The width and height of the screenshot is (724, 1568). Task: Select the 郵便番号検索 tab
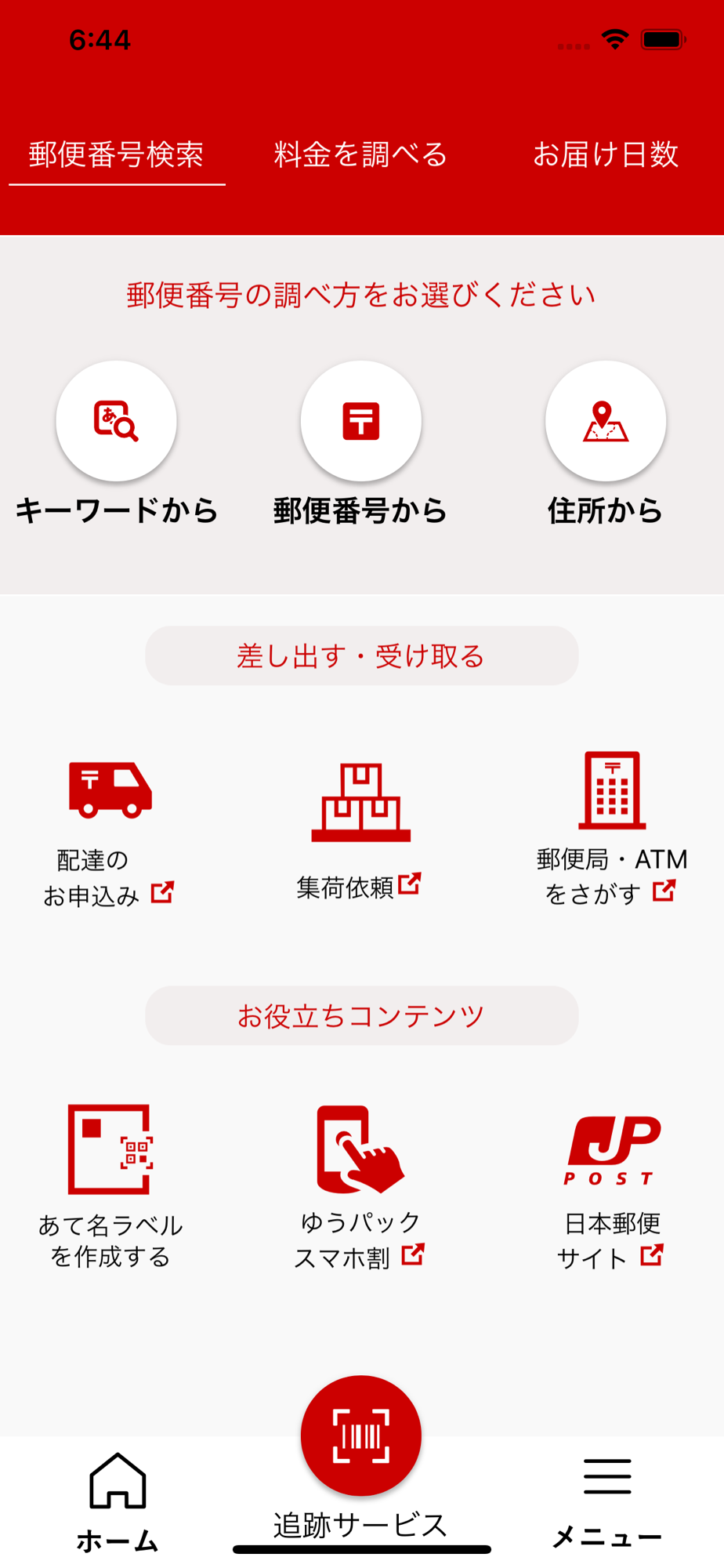[117, 154]
